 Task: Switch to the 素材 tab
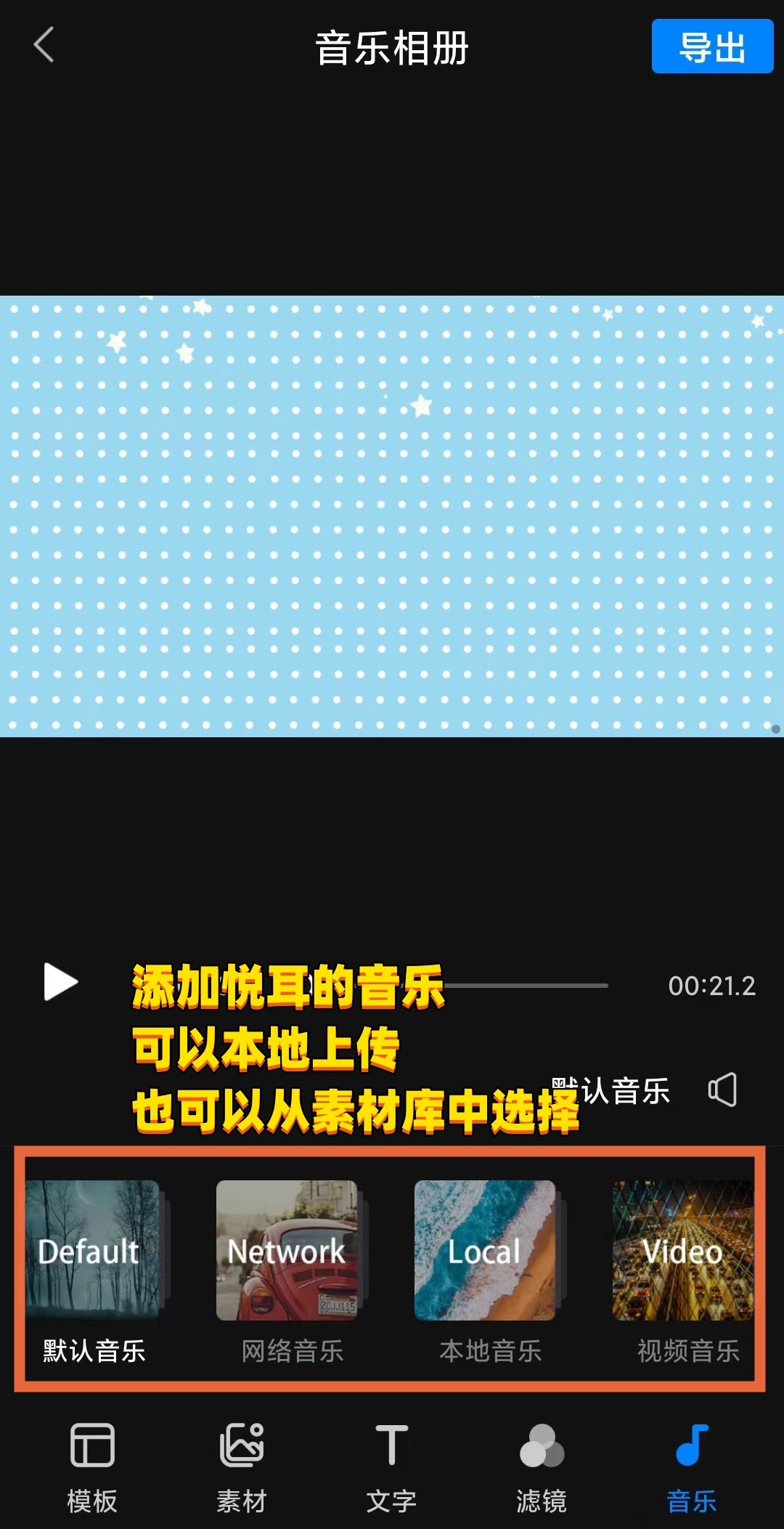point(242,1467)
